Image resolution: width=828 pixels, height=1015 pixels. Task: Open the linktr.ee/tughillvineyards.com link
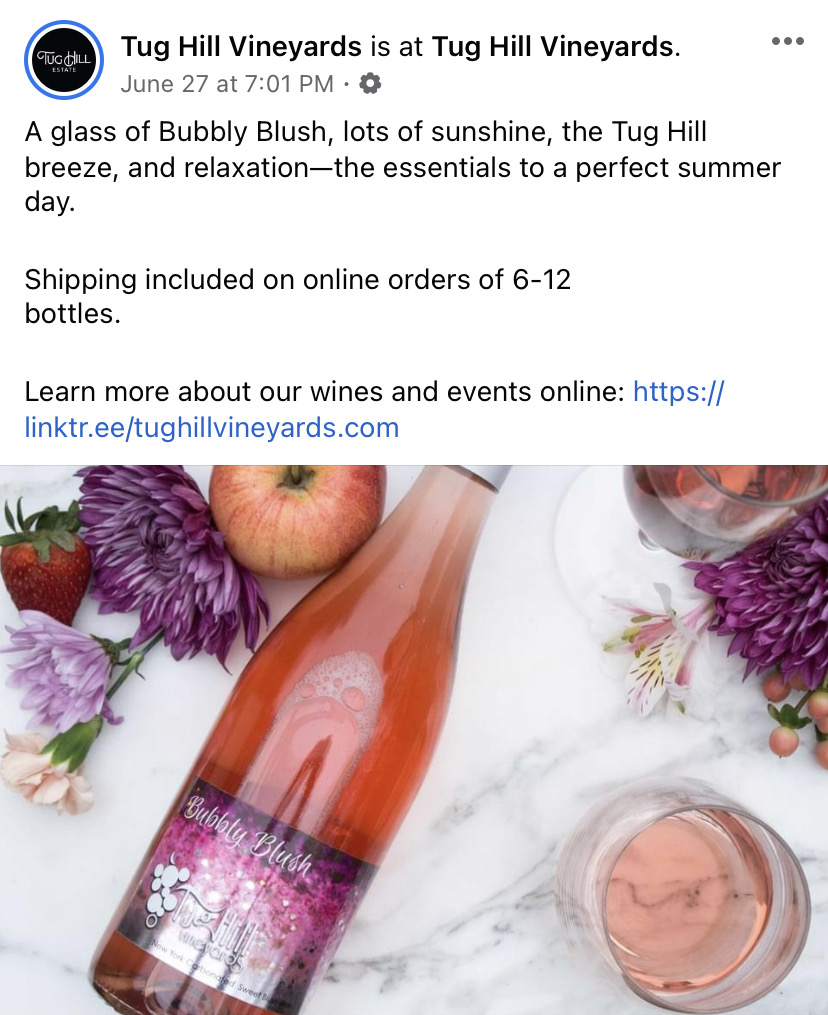coord(212,428)
